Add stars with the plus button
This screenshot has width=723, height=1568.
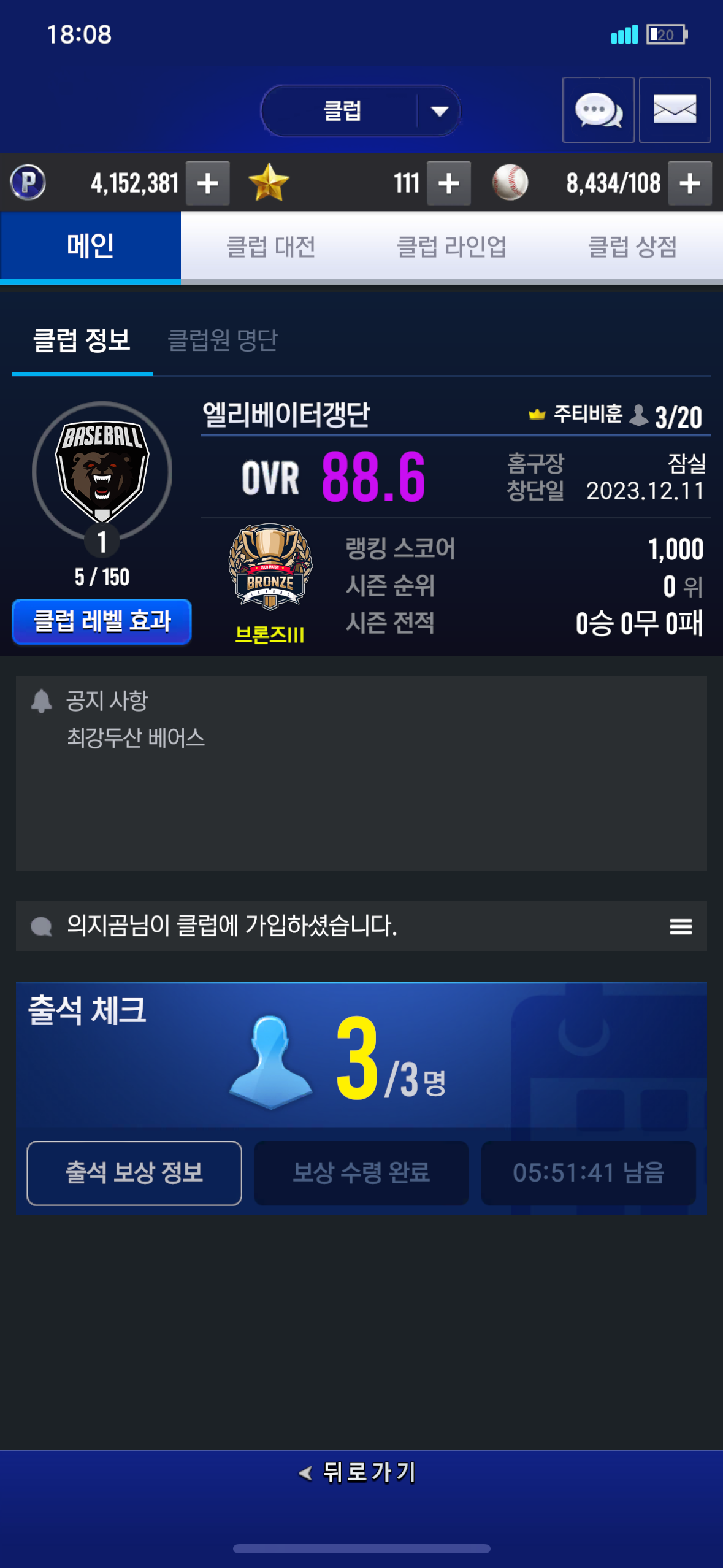coord(449,183)
